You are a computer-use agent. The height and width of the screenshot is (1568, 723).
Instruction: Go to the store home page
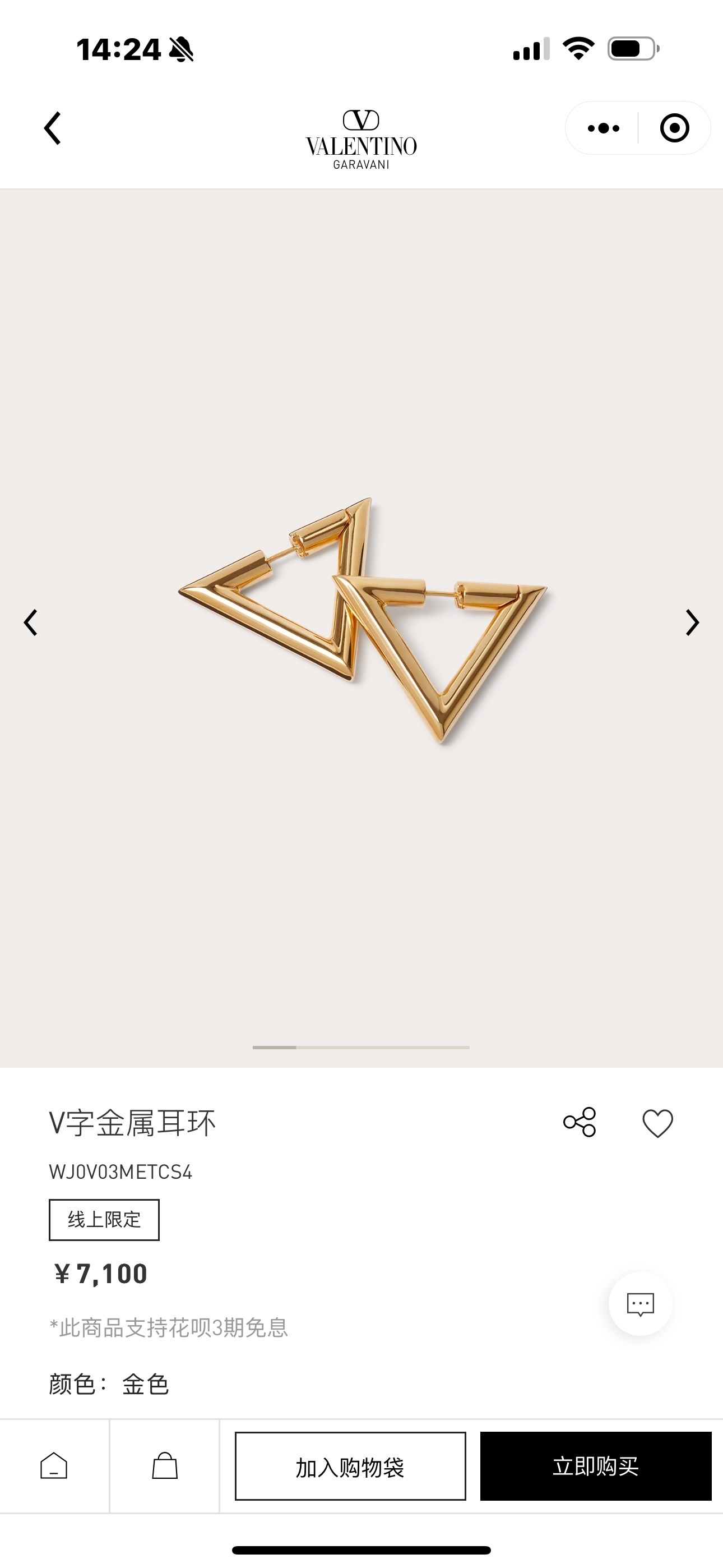(54, 1466)
